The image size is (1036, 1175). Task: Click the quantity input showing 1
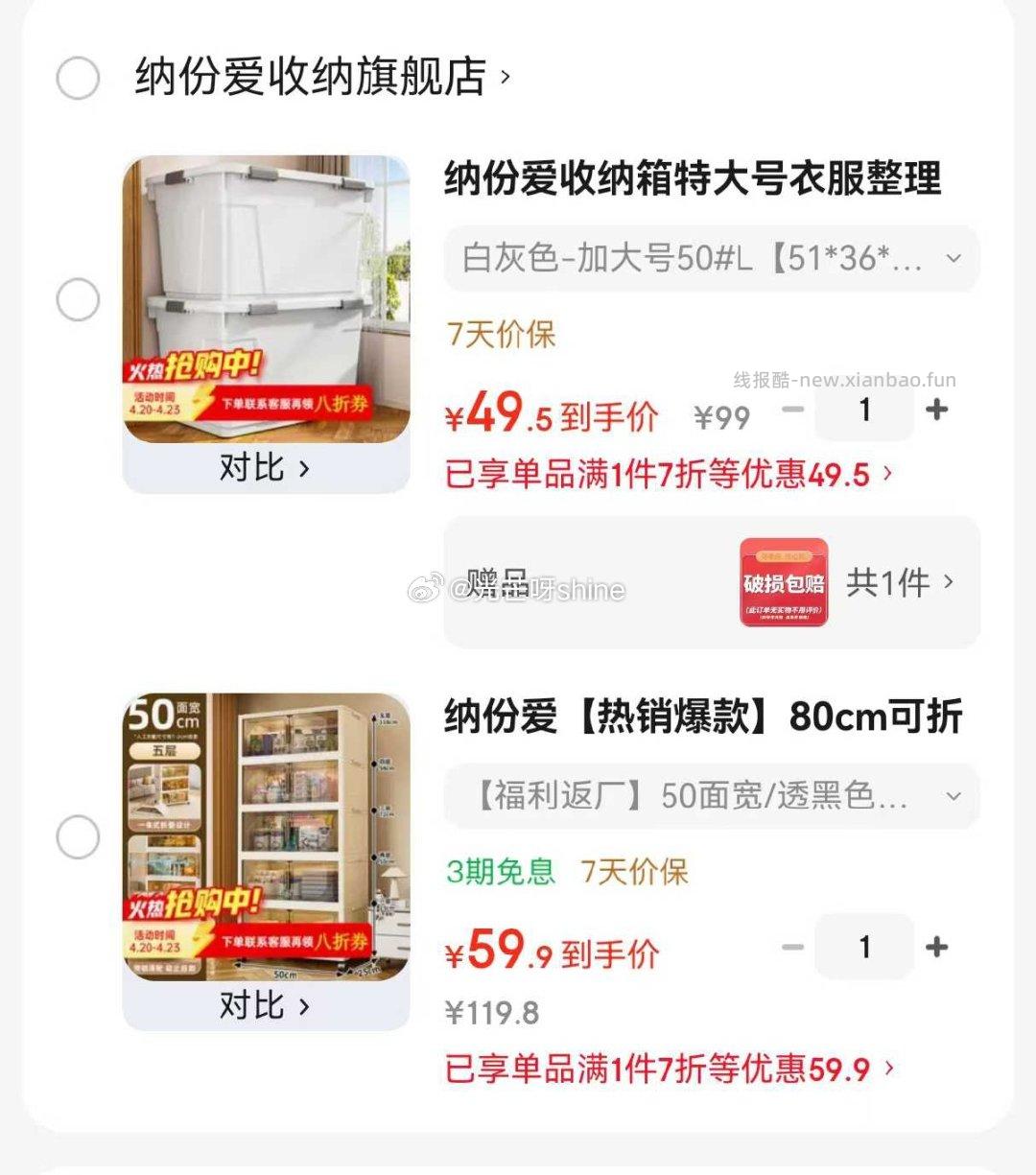click(863, 411)
